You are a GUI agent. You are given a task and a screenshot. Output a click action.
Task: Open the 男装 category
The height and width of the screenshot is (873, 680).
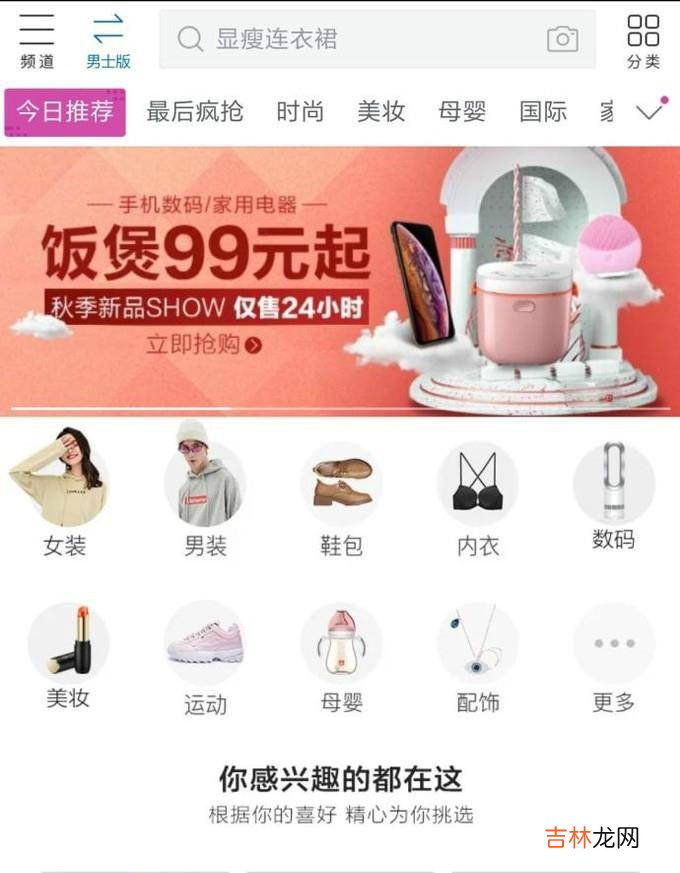coord(204,493)
